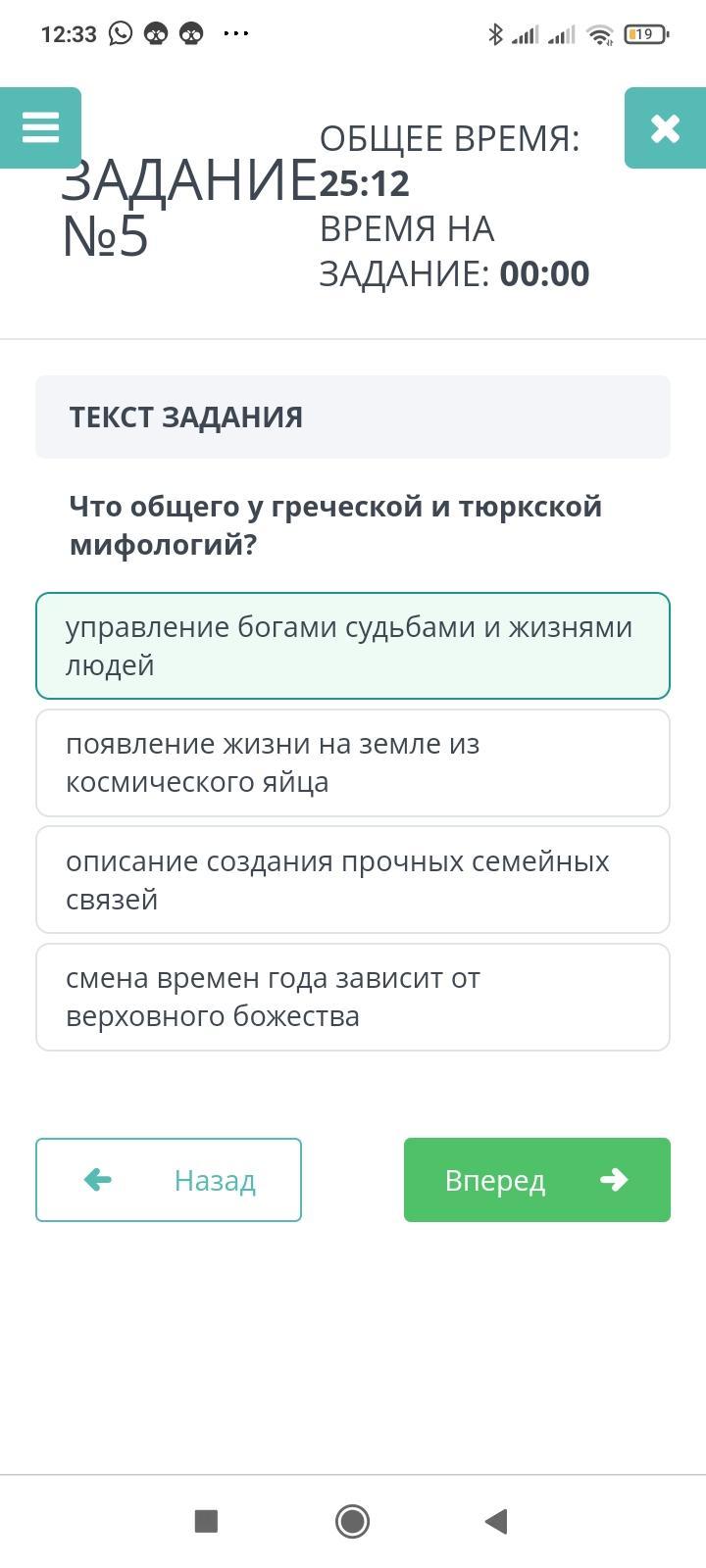Pick answer «описание создания прочных семейных связей»

[353, 880]
